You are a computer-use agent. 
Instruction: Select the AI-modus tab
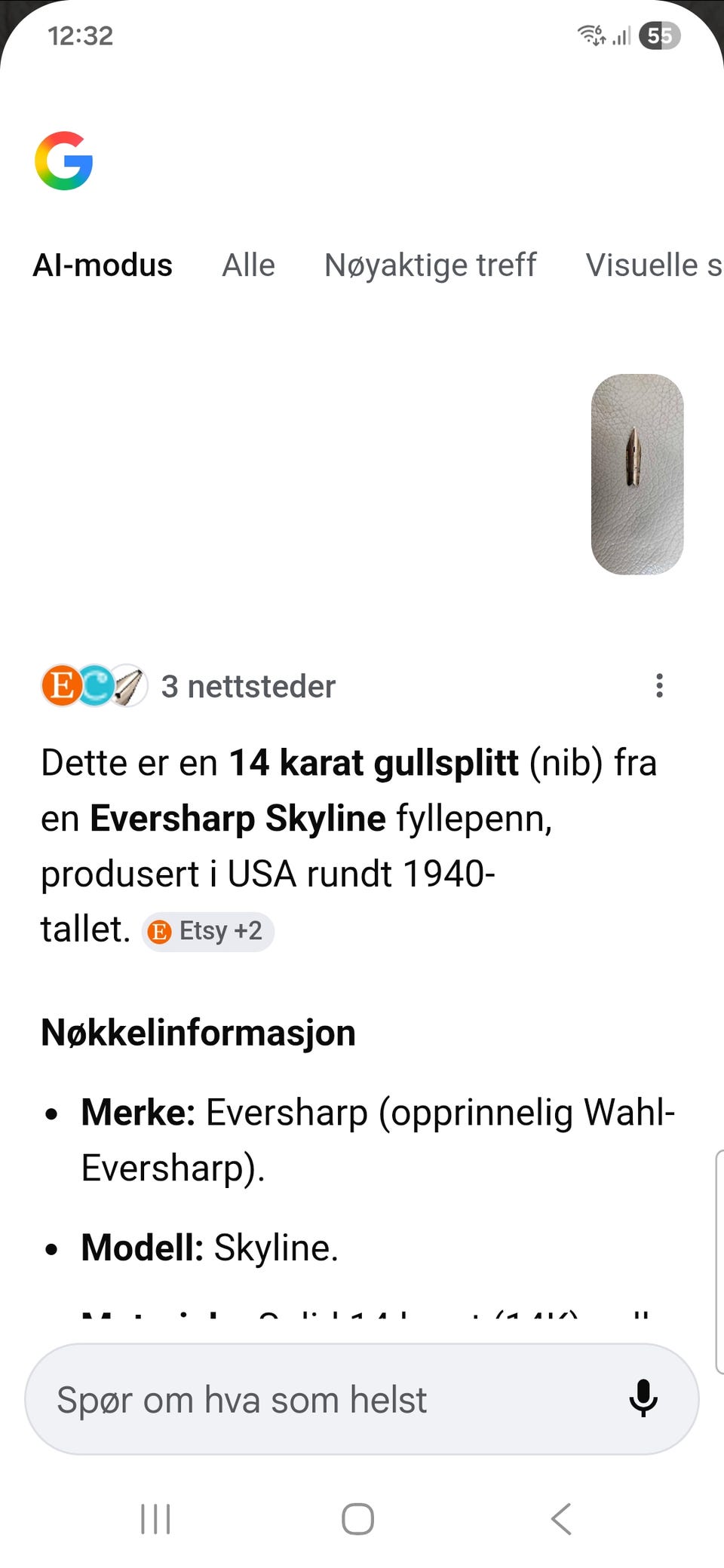coord(104,265)
